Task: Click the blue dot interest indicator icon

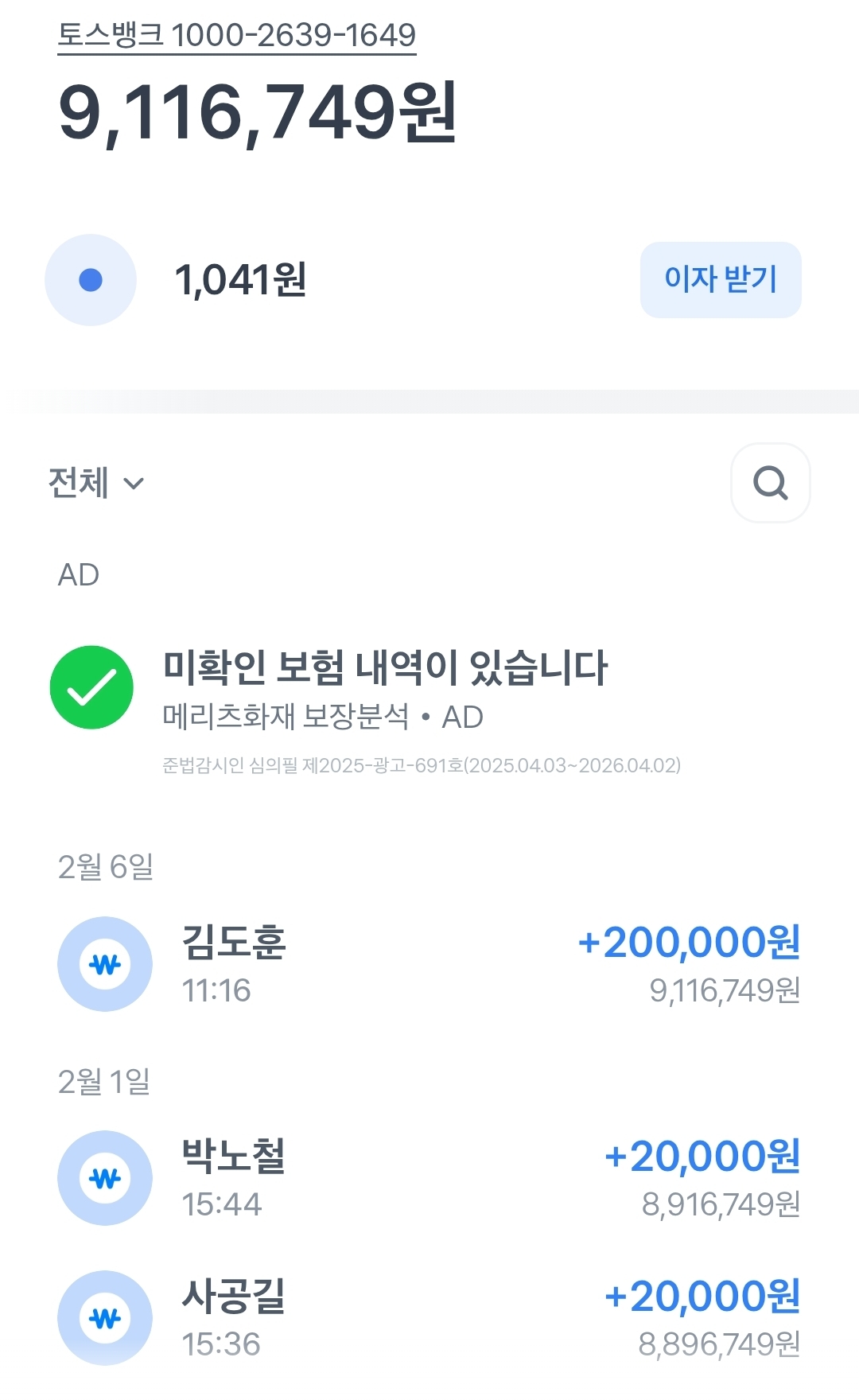Action: [x=90, y=279]
